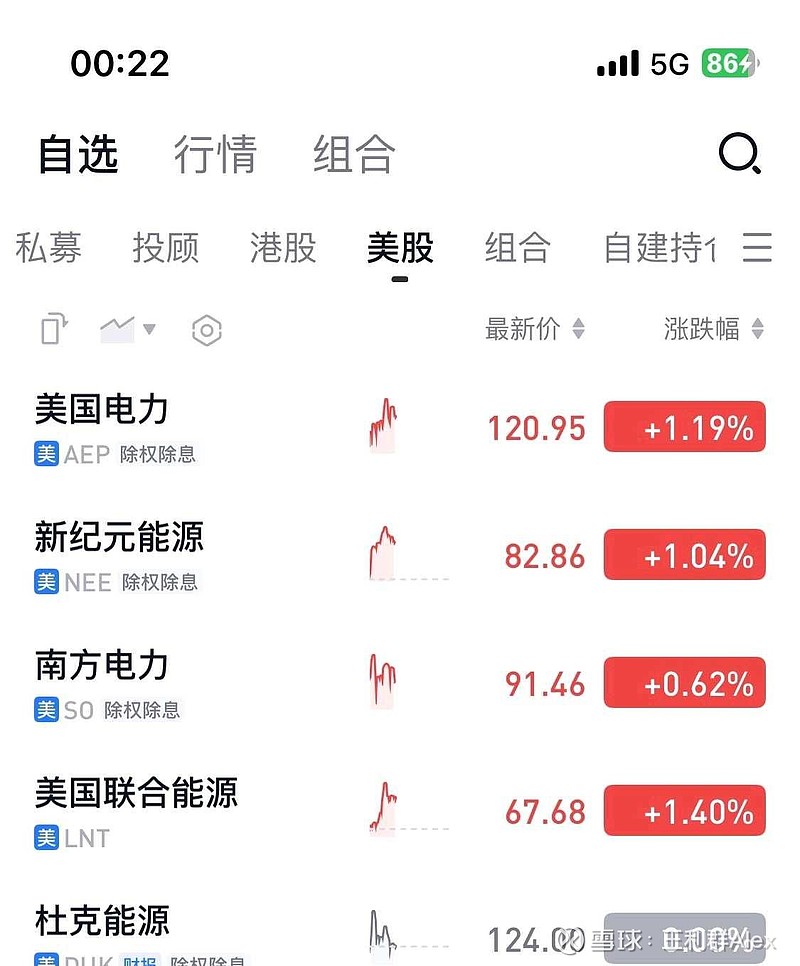The image size is (800, 966).
Task: Expand the truncated 自建持仓 tab
Action: tap(655, 249)
